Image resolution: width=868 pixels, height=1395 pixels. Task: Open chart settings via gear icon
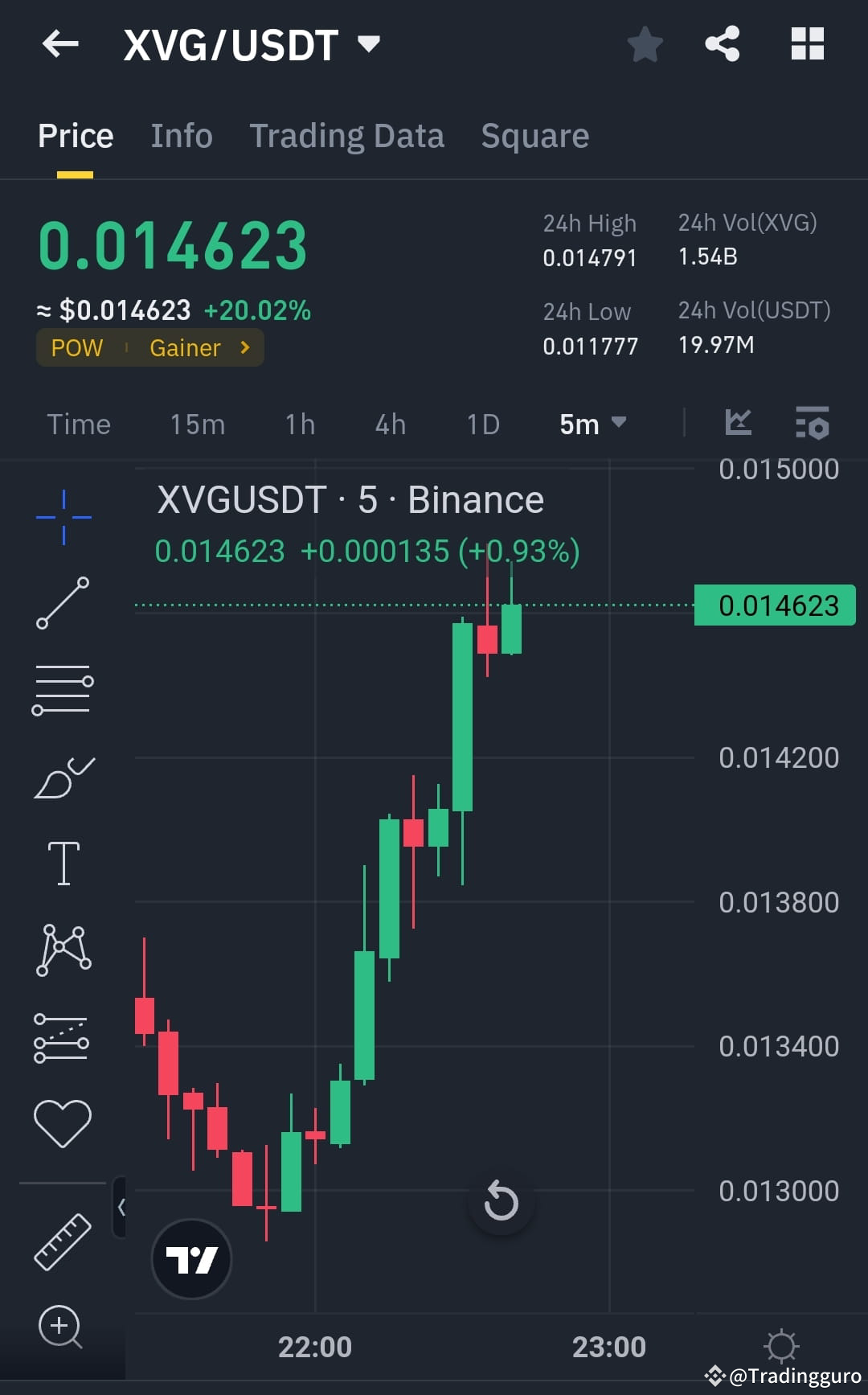780,1346
